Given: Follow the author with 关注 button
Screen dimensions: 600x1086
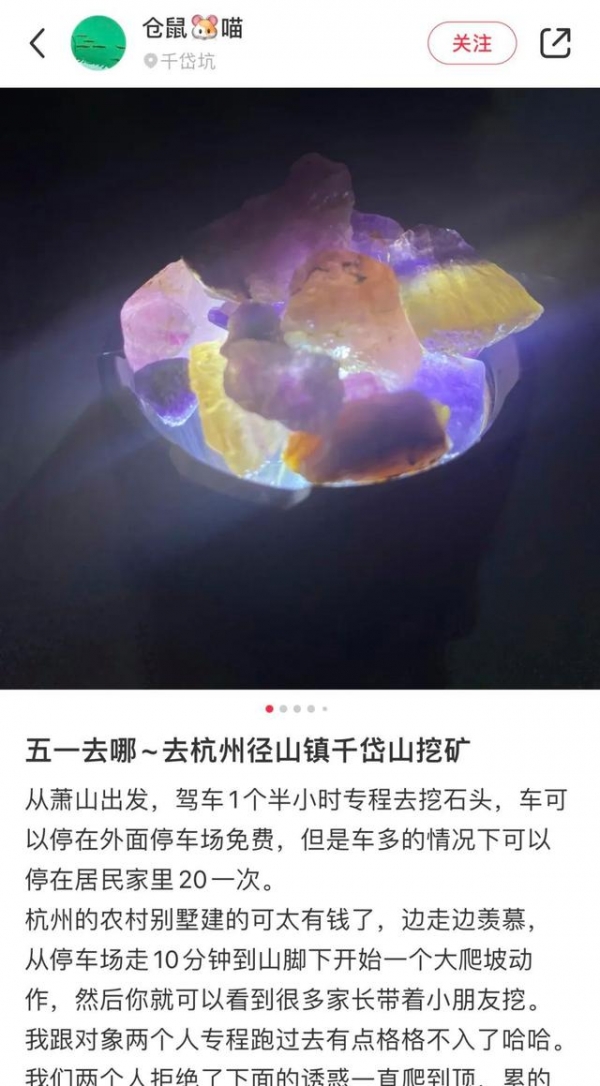Looking at the screenshot, I should [472, 43].
